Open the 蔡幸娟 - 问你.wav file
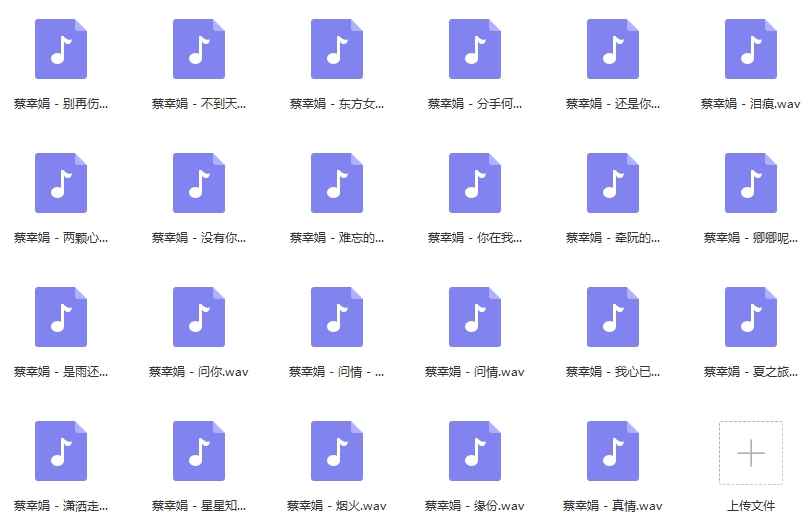Image resolution: width=808 pixels, height=526 pixels. tap(199, 317)
